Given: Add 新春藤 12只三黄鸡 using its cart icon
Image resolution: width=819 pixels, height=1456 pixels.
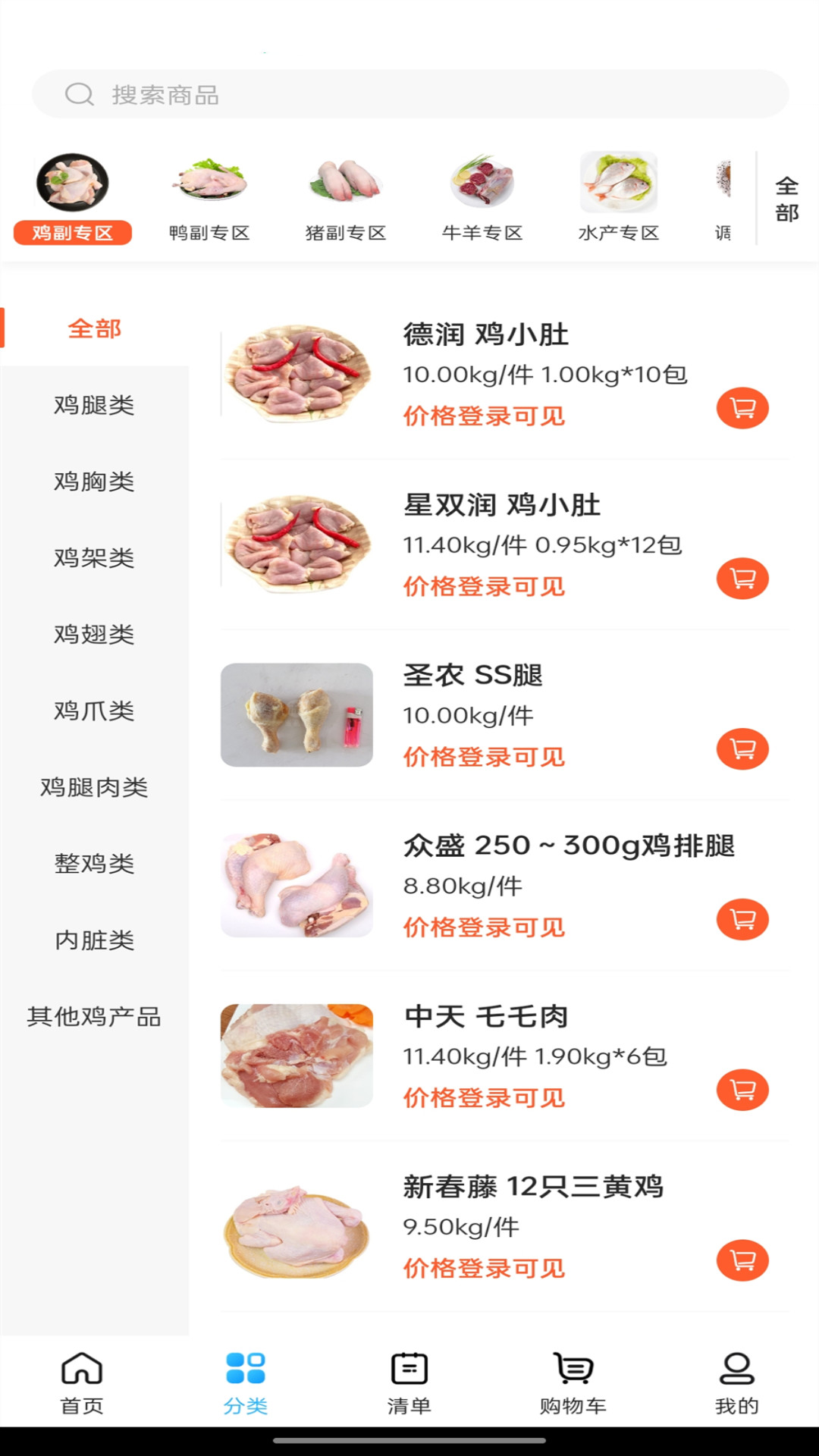Looking at the screenshot, I should pyautogui.click(x=742, y=1261).
